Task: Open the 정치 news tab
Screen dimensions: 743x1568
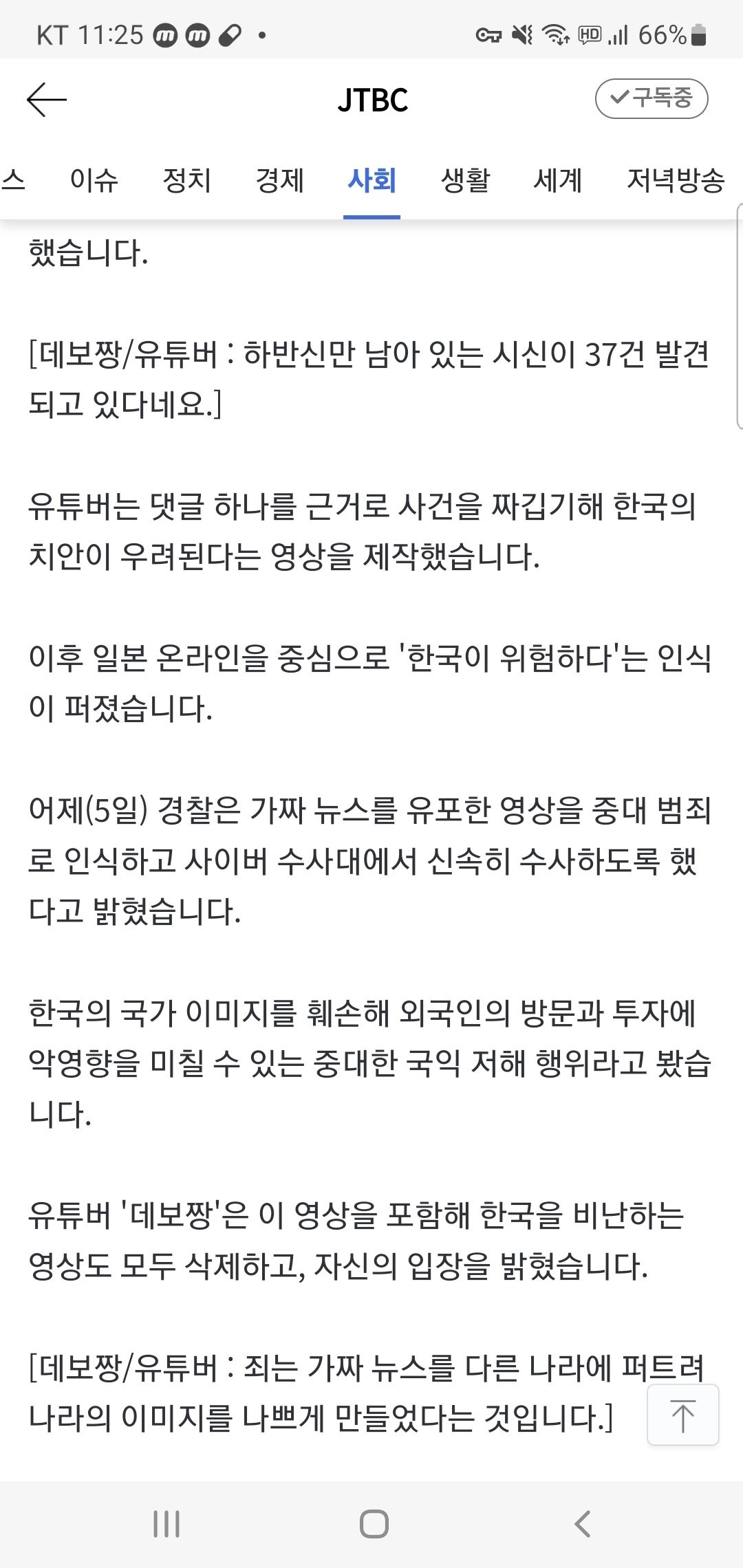Action: click(186, 180)
